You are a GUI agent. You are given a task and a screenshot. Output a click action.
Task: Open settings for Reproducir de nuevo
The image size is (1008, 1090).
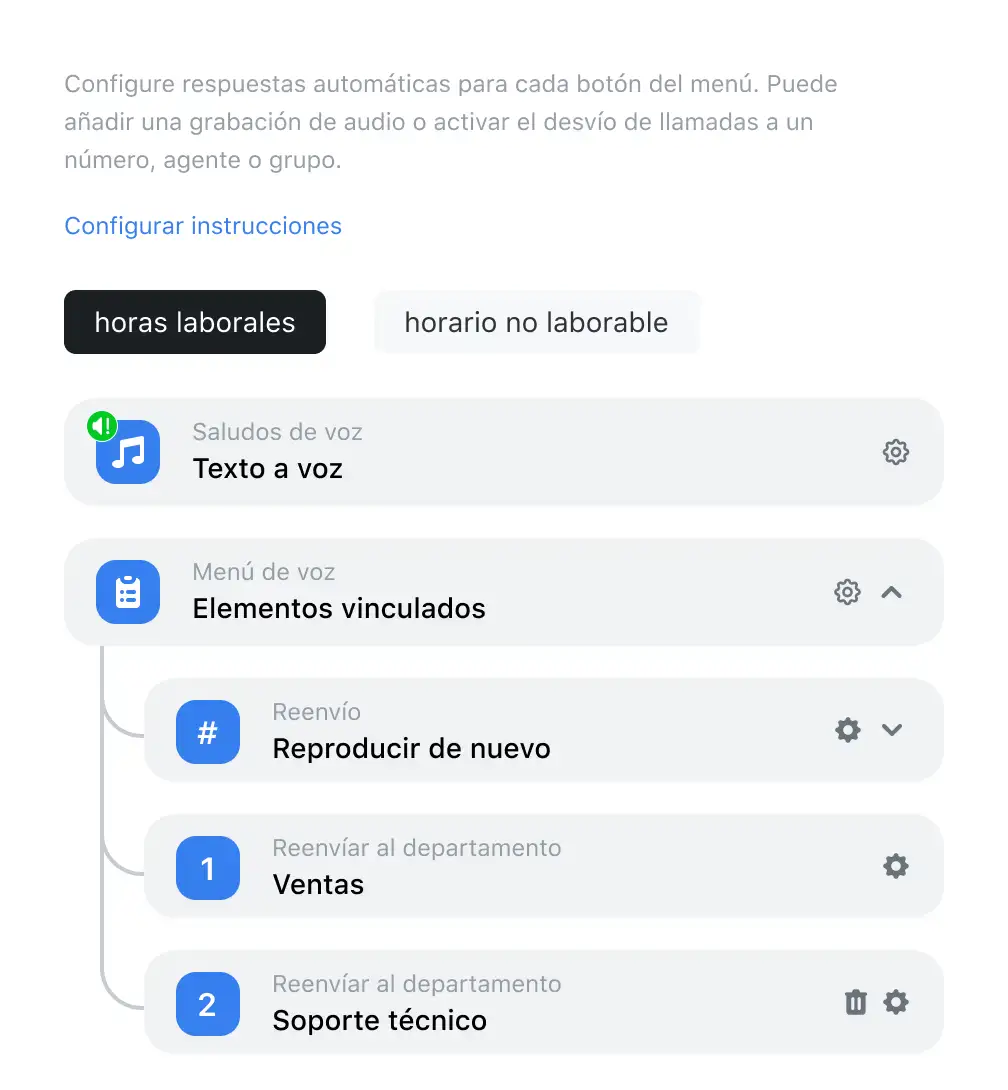pyautogui.click(x=847, y=730)
